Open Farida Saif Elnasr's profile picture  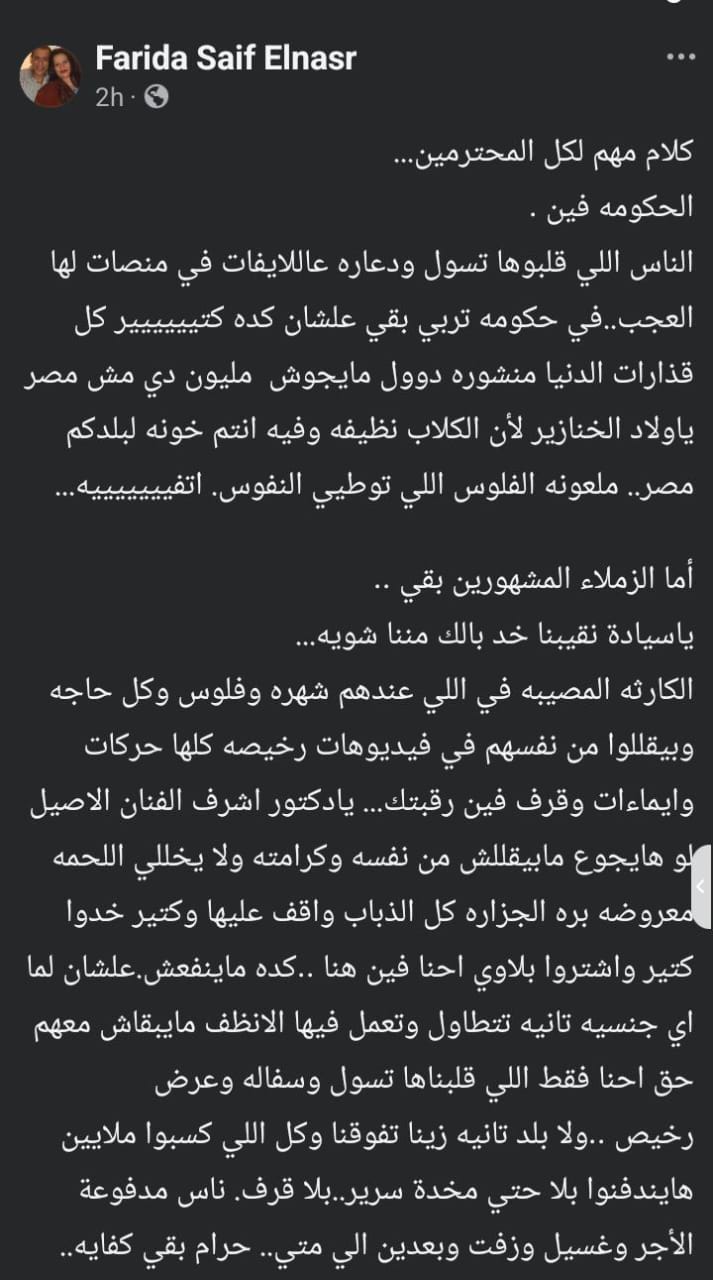pos(49,76)
